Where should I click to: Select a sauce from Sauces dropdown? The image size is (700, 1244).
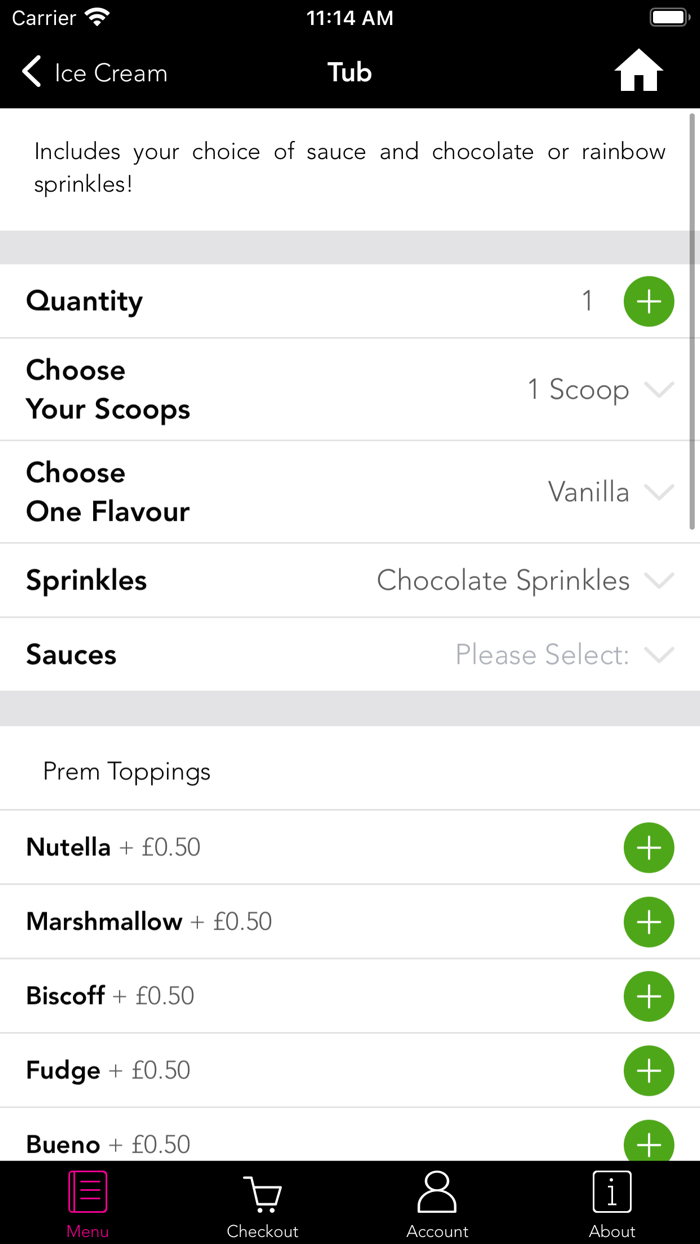[350, 655]
